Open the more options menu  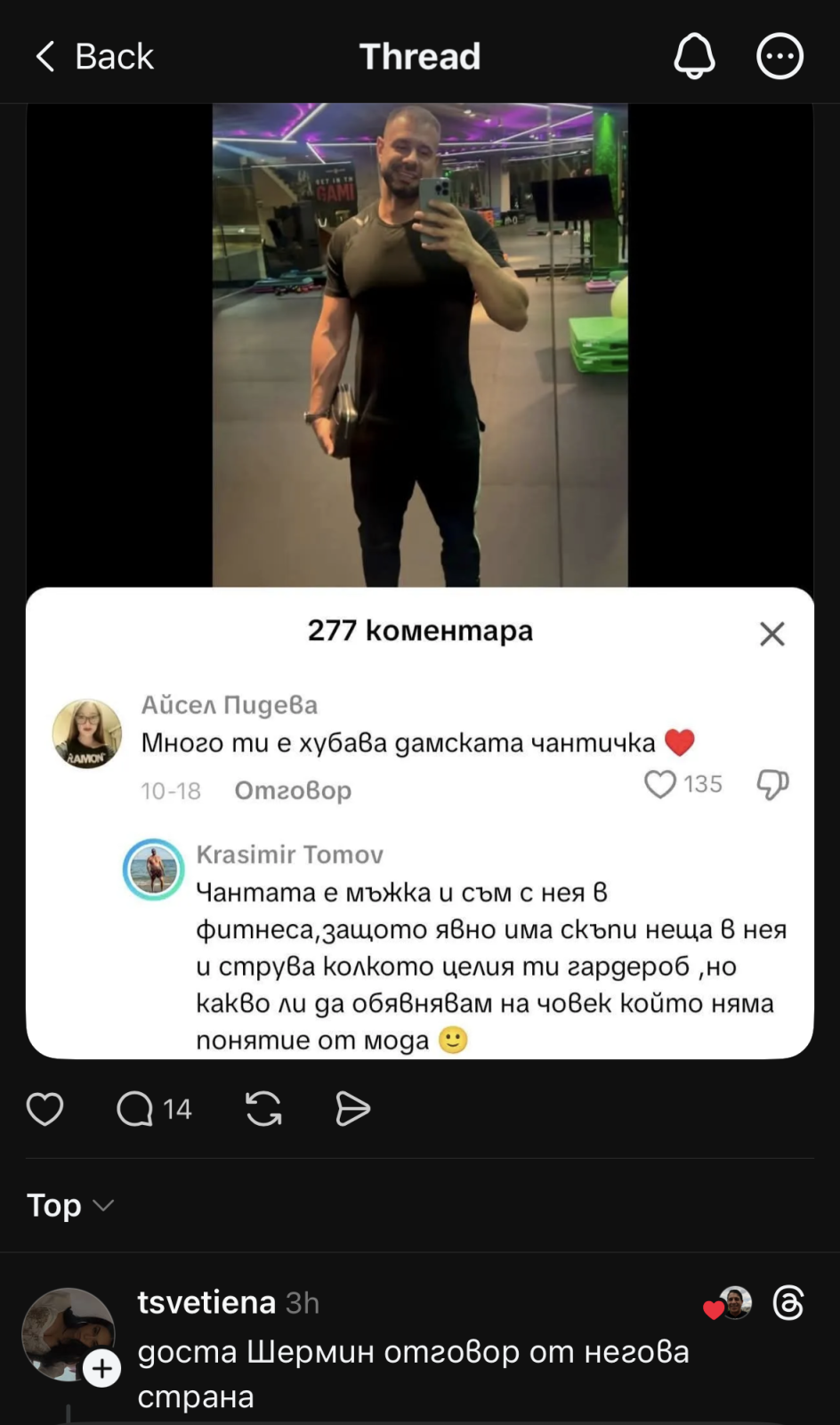(779, 56)
